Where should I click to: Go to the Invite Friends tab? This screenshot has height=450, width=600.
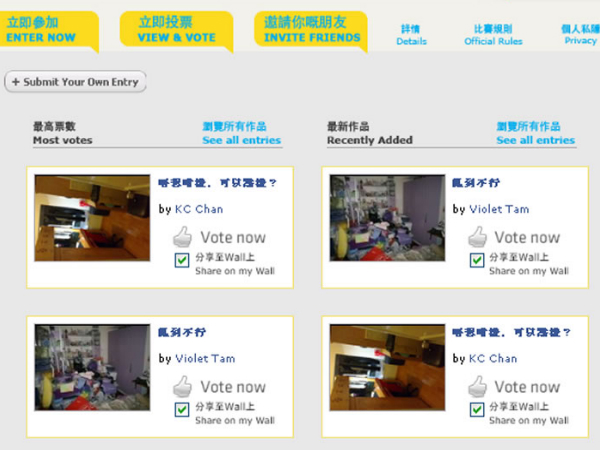pos(312,29)
